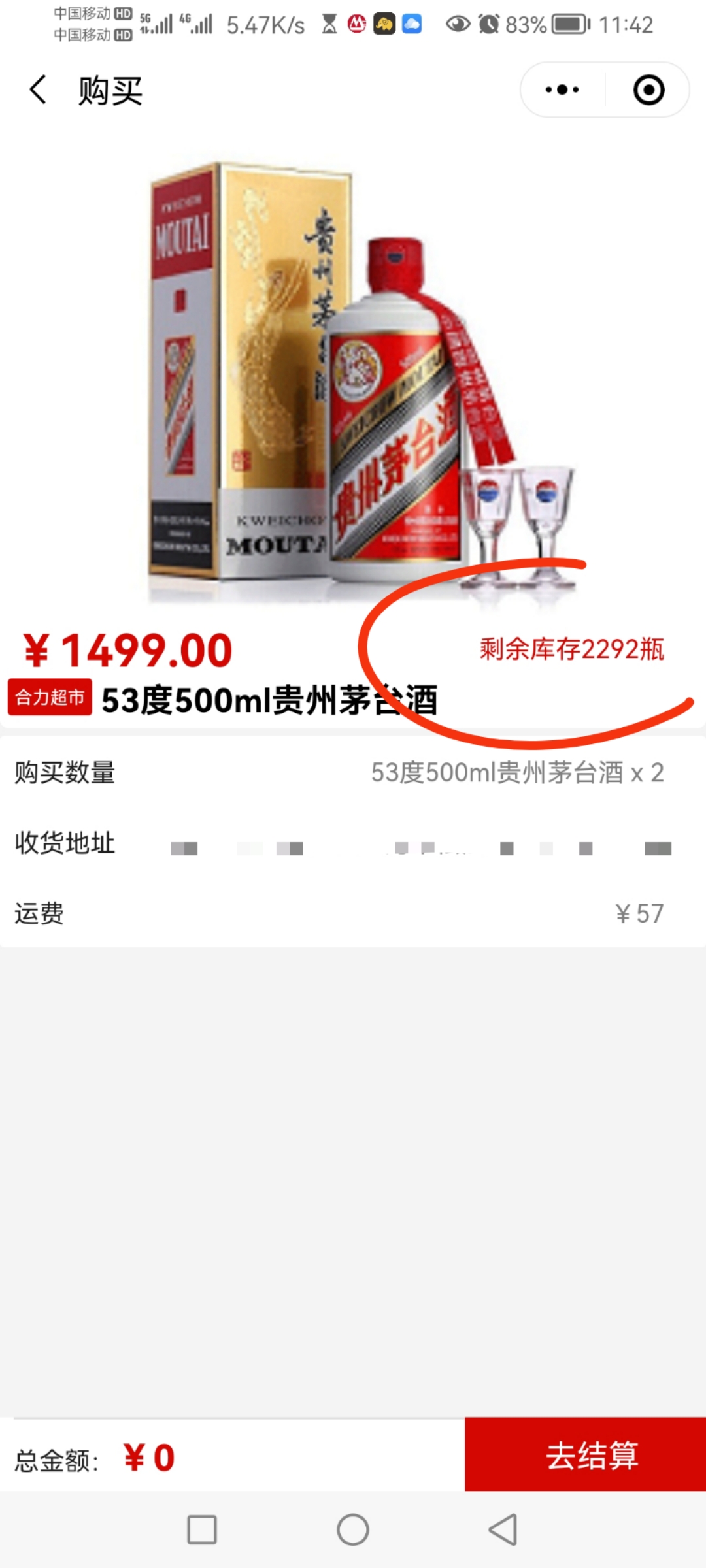706x1568 pixels.
Task: Go to the system home screen
Action: point(353,1529)
